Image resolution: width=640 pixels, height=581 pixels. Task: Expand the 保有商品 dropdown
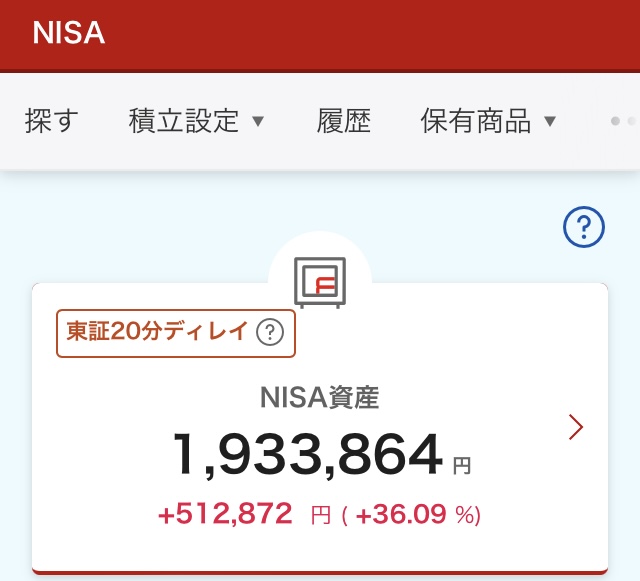click(x=488, y=122)
